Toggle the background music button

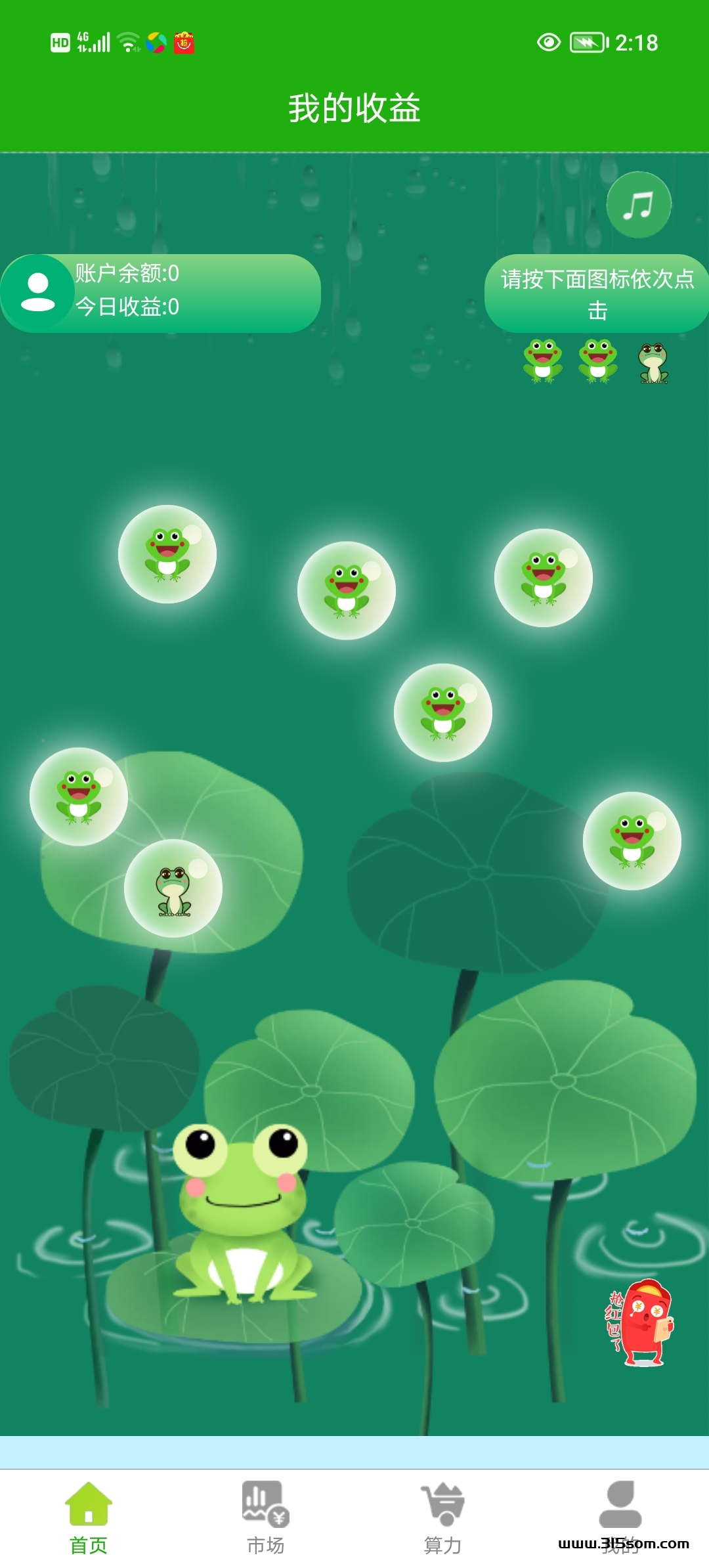(638, 205)
